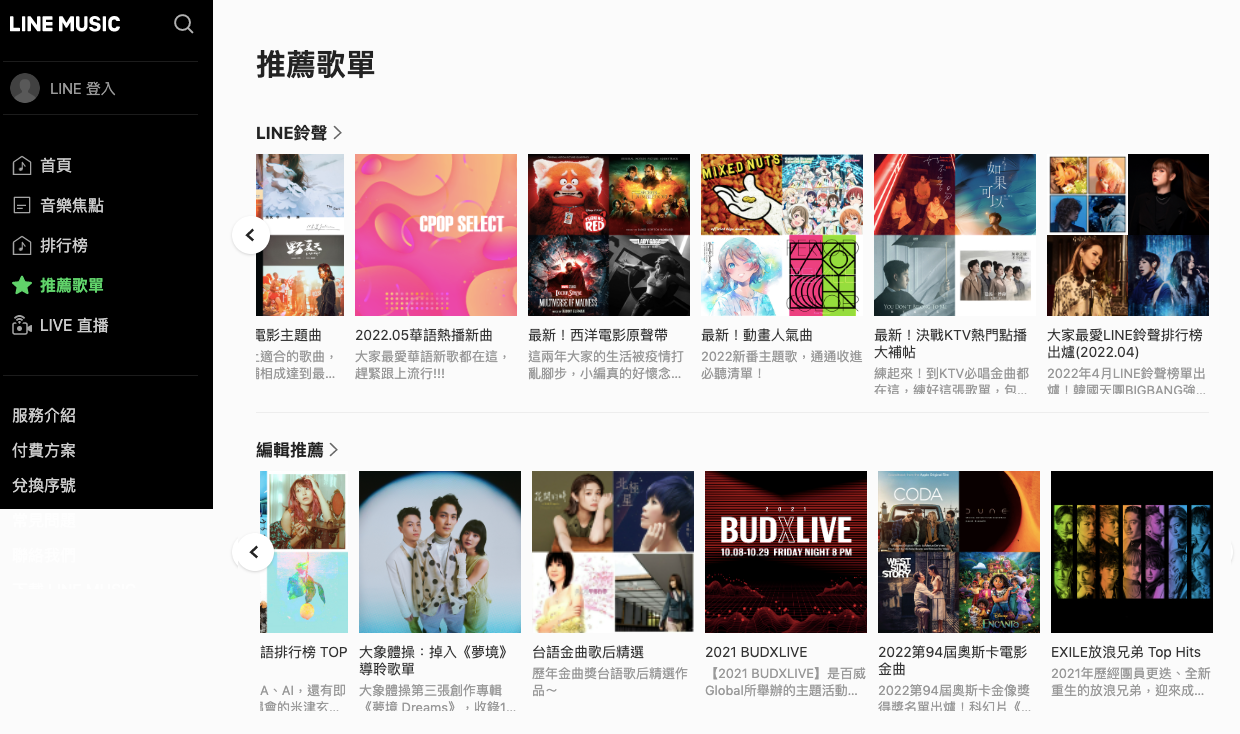Open 2022.05華語熱播新曲 playlist
The width and height of the screenshot is (1240, 734).
(x=436, y=235)
